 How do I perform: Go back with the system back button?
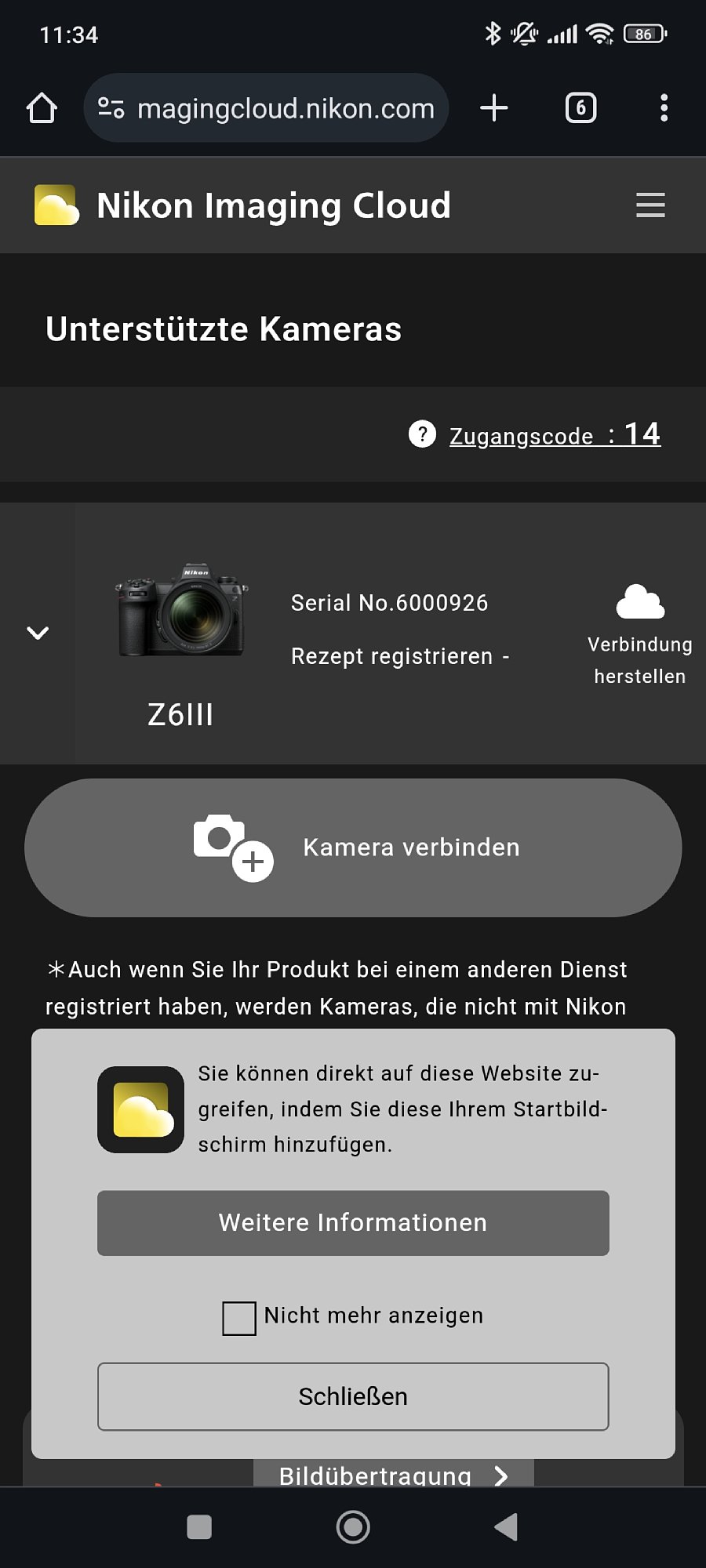[506, 1526]
